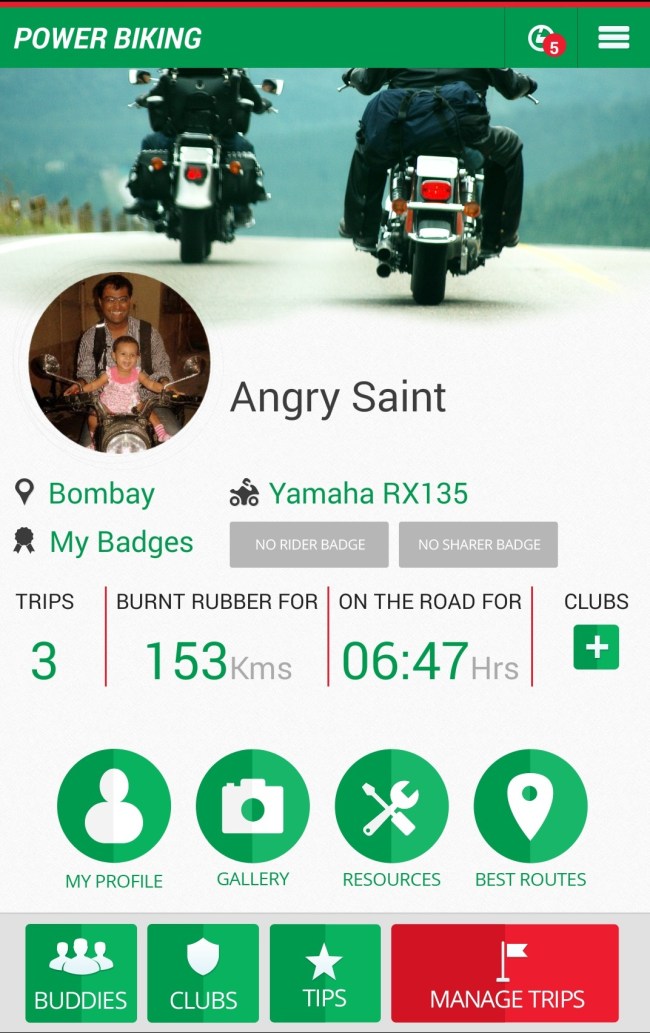The height and width of the screenshot is (1033, 650).
Task: Switch to the Clubs section
Action: pos(203,973)
